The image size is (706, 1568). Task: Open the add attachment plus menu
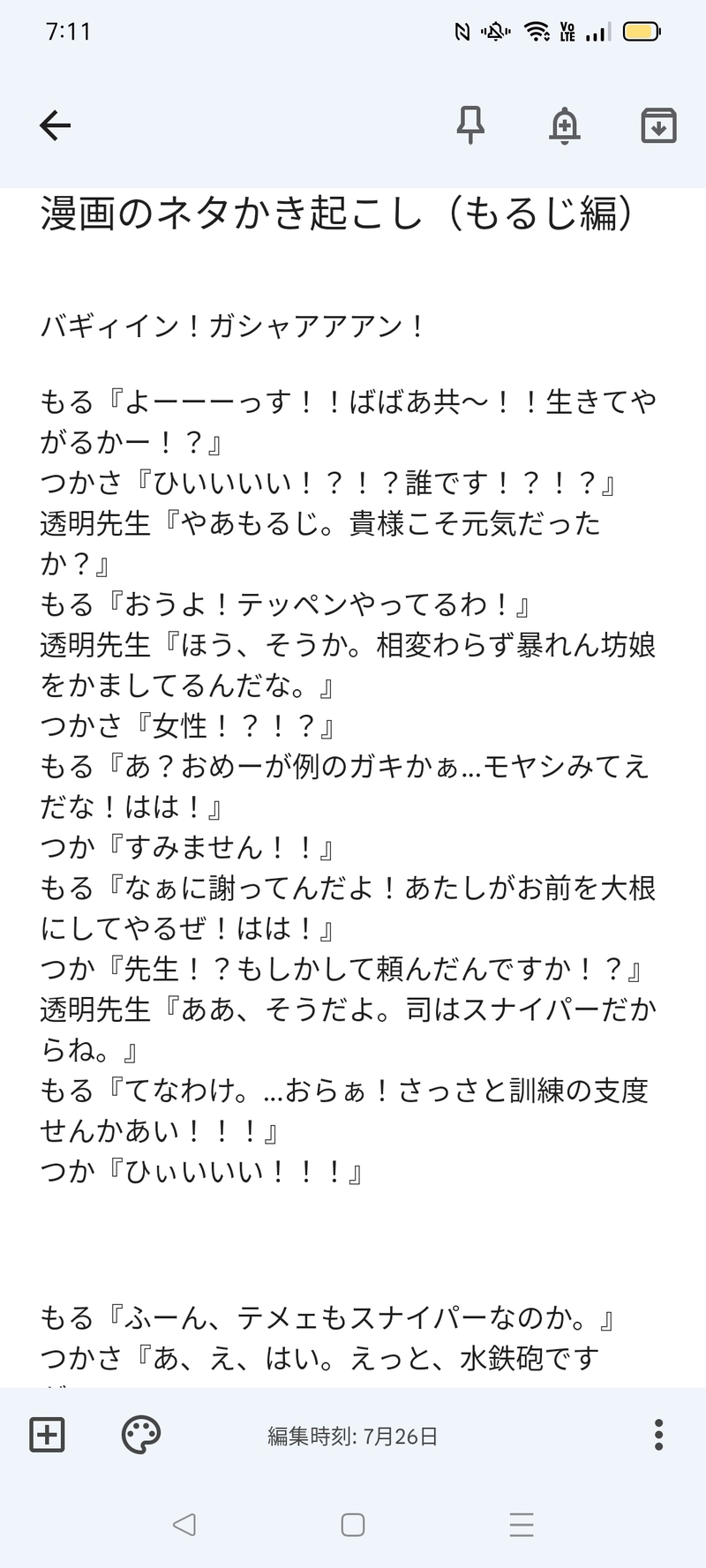pyautogui.click(x=48, y=1435)
